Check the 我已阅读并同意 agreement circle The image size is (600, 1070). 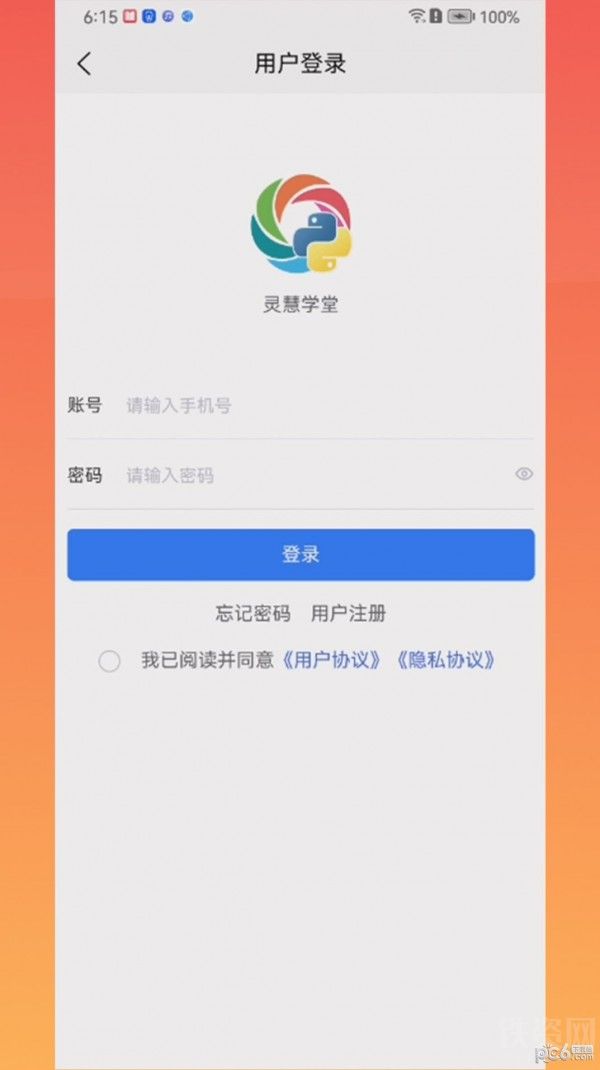coord(109,661)
